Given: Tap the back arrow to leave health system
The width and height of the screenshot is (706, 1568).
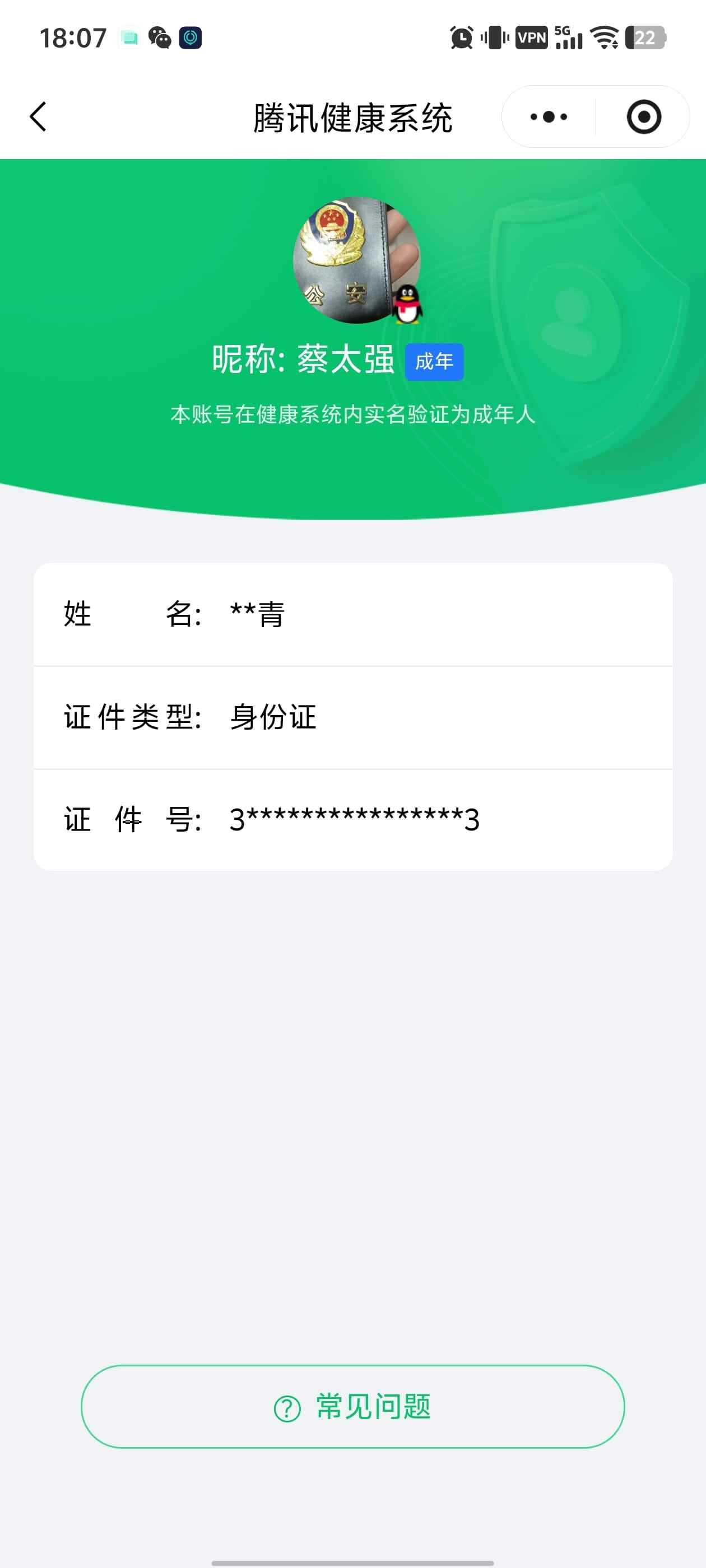Looking at the screenshot, I should tap(38, 117).
